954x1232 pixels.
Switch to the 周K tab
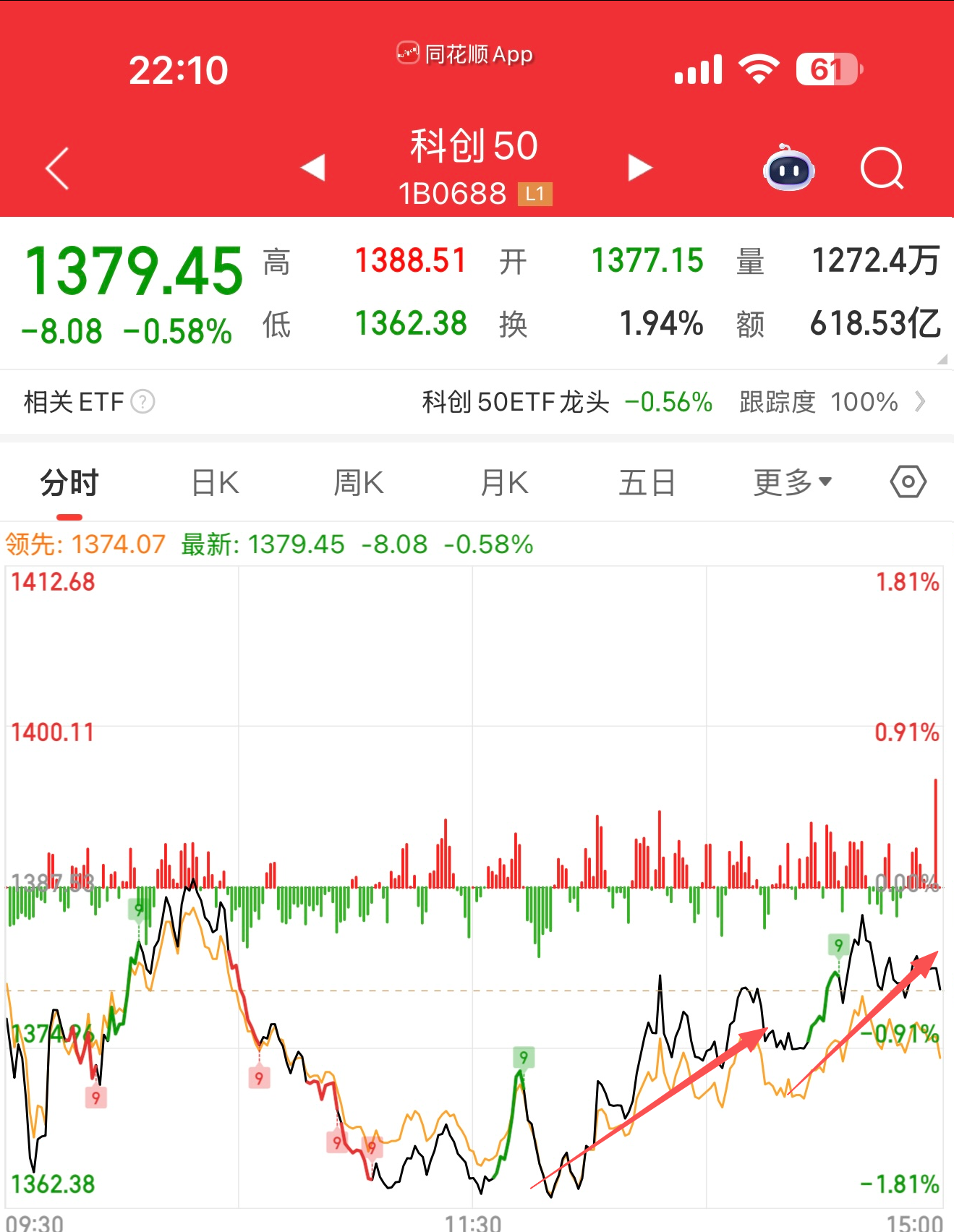[359, 483]
